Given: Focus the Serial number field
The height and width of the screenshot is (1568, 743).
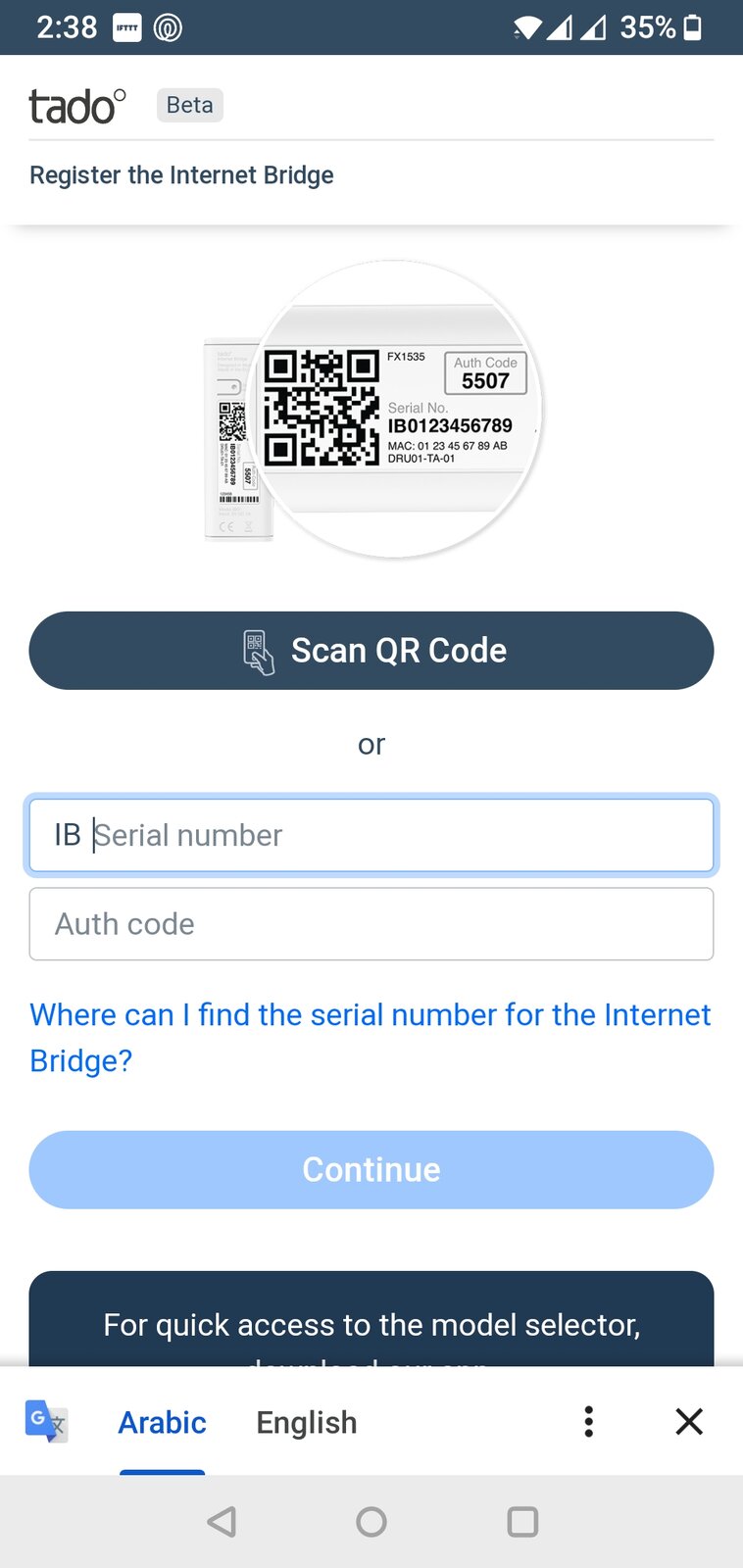Looking at the screenshot, I should (392, 835).
